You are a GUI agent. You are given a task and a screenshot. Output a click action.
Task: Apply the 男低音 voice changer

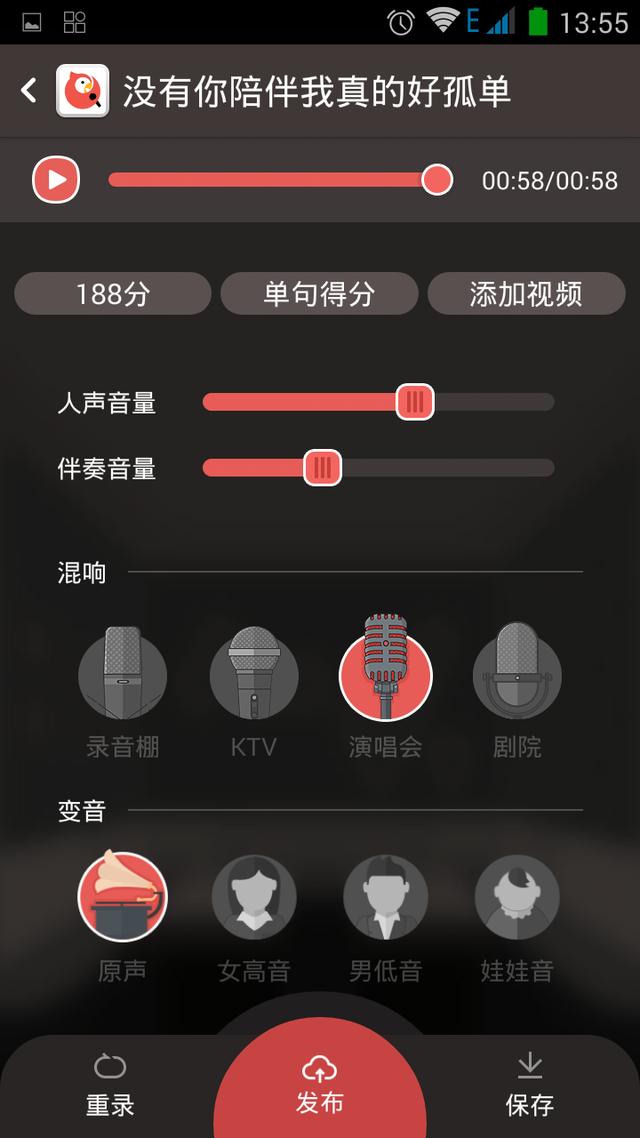point(386,897)
